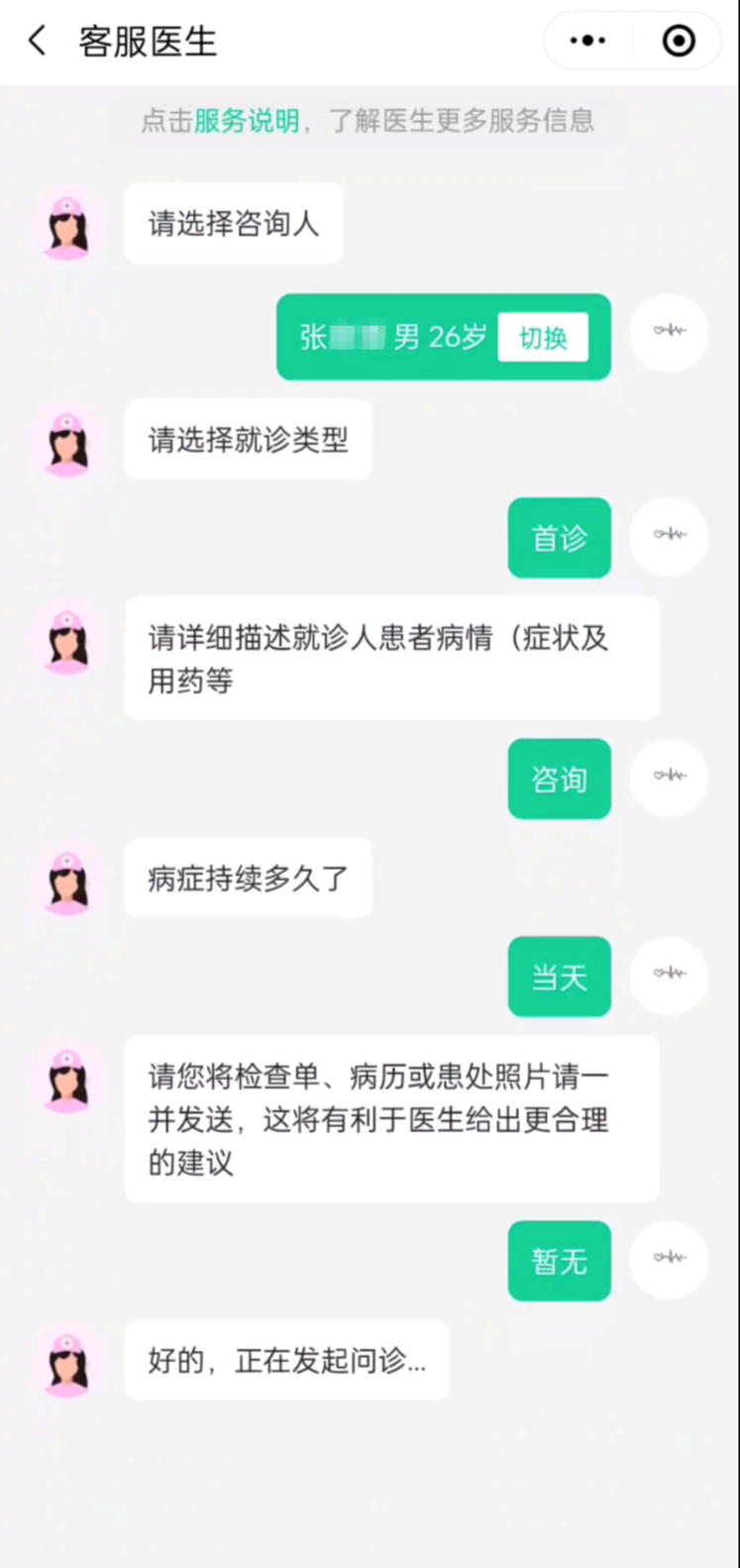Tap doctor avatar beside 好的，正在发起问诊 message
Image resolution: width=740 pixels, height=1568 pixels.
66,1362
